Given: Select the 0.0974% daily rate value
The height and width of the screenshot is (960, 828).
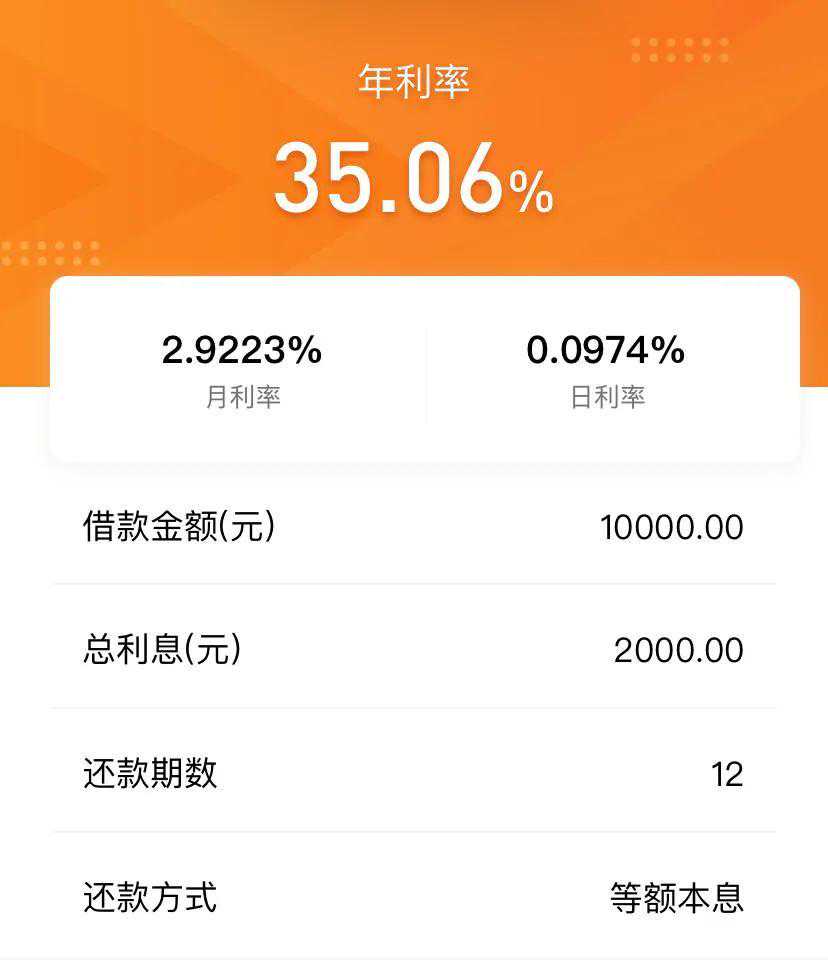Looking at the screenshot, I should 604,351.
